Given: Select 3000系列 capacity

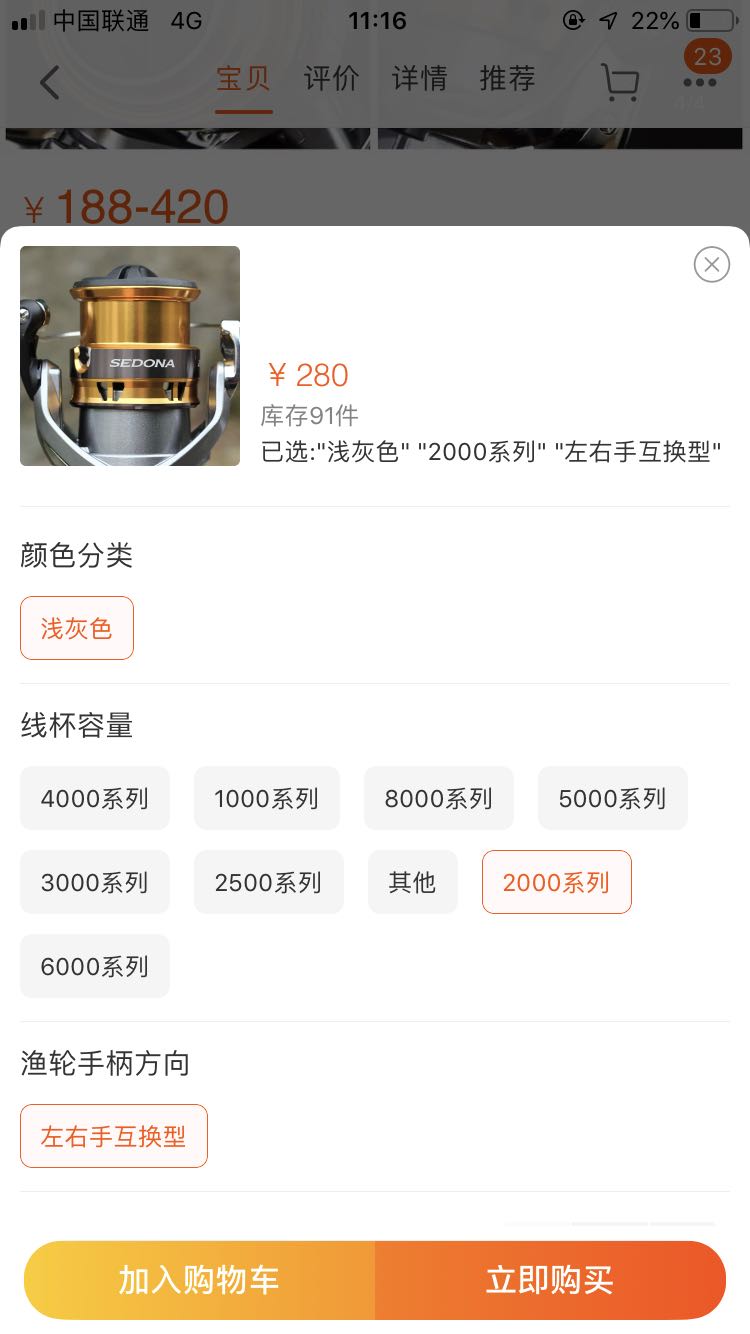Looking at the screenshot, I should pyautogui.click(x=95, y=882).
